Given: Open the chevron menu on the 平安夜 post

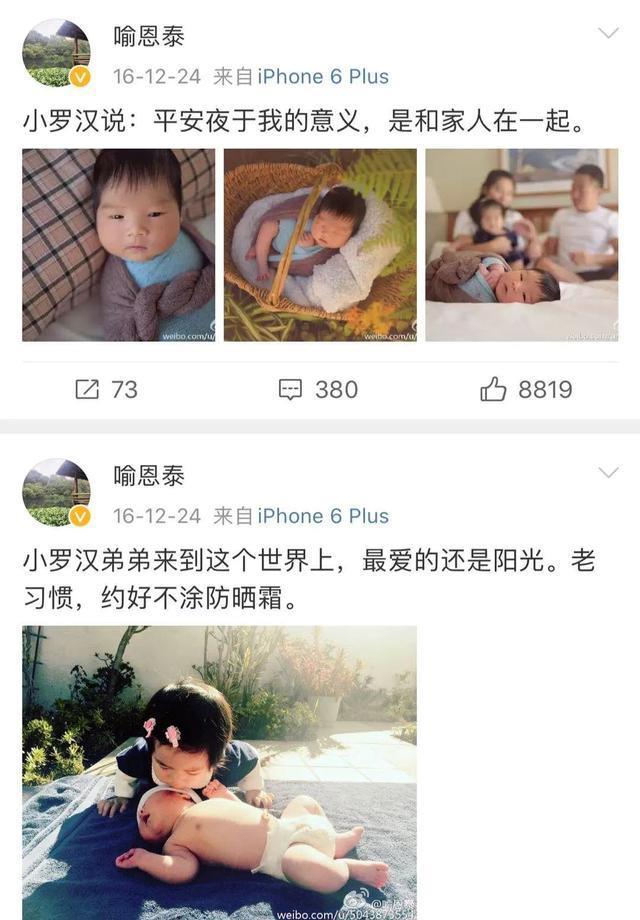Looking at the screenshot, I should click(x=607, y=35).
